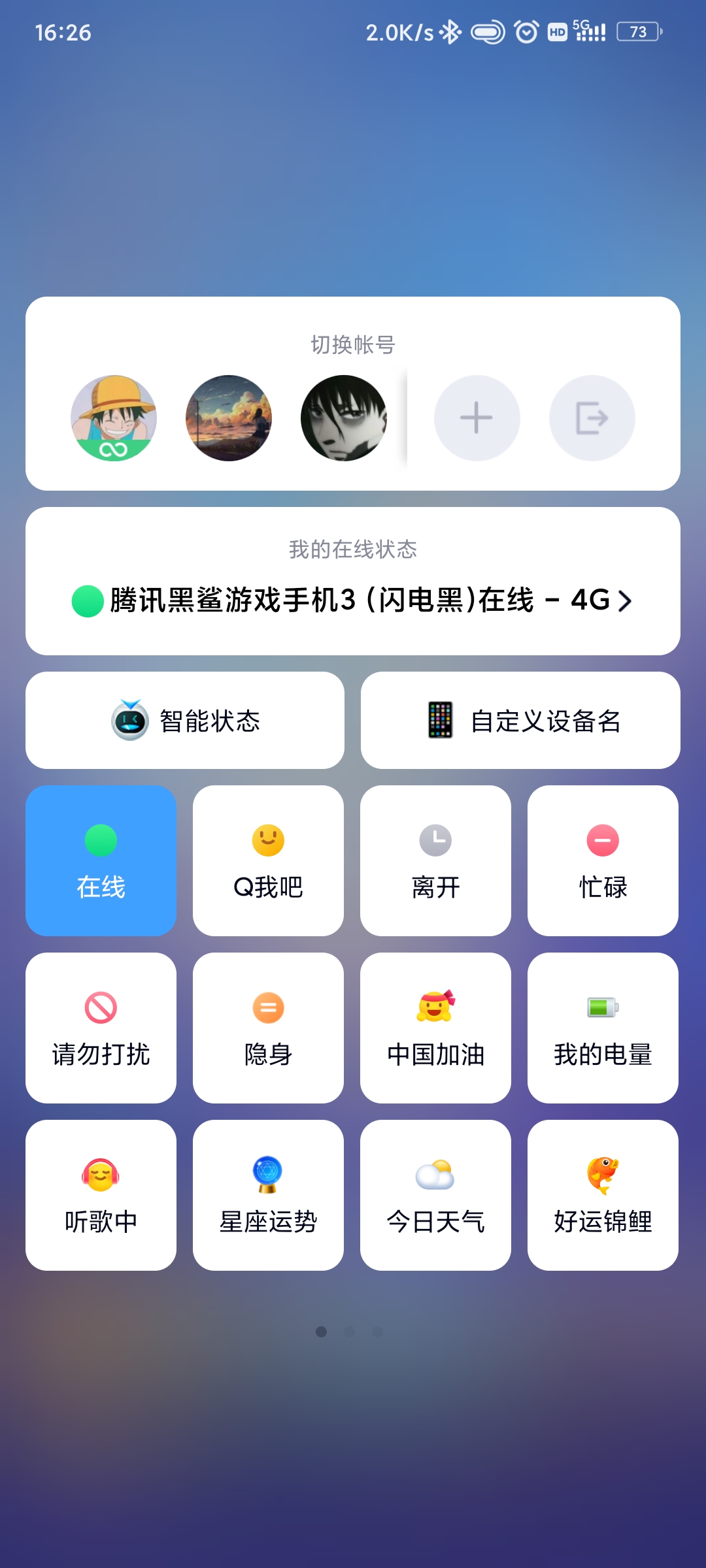Image resolution: width=706 pixels, height=1568 pixels.
Task: Set status to 离开
Action: (x=435, y=860)
